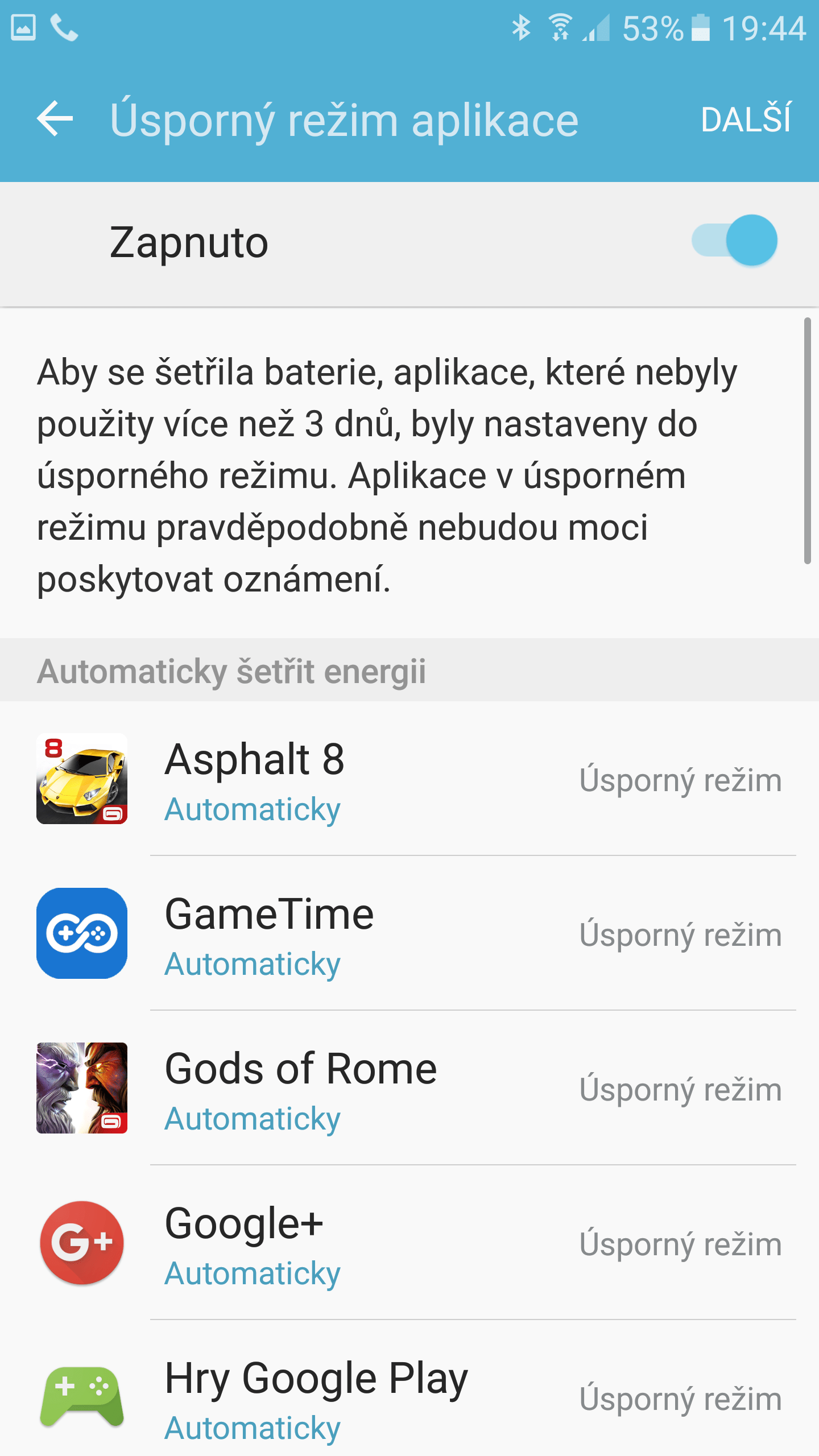Screen dimensions: 819x1456
Task: Open the DALŠÍ menu
Action: [x=746, y=119]
